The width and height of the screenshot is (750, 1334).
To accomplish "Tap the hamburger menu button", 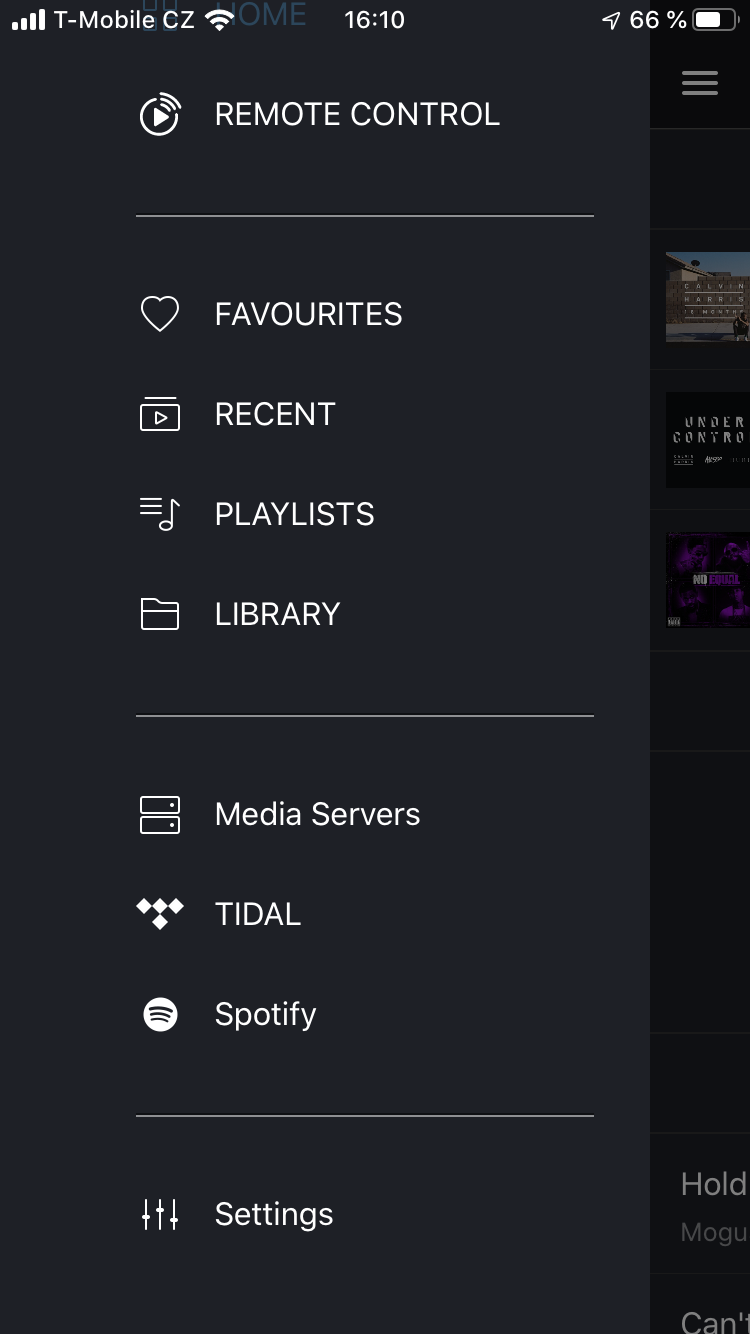I will click(700, 83).
